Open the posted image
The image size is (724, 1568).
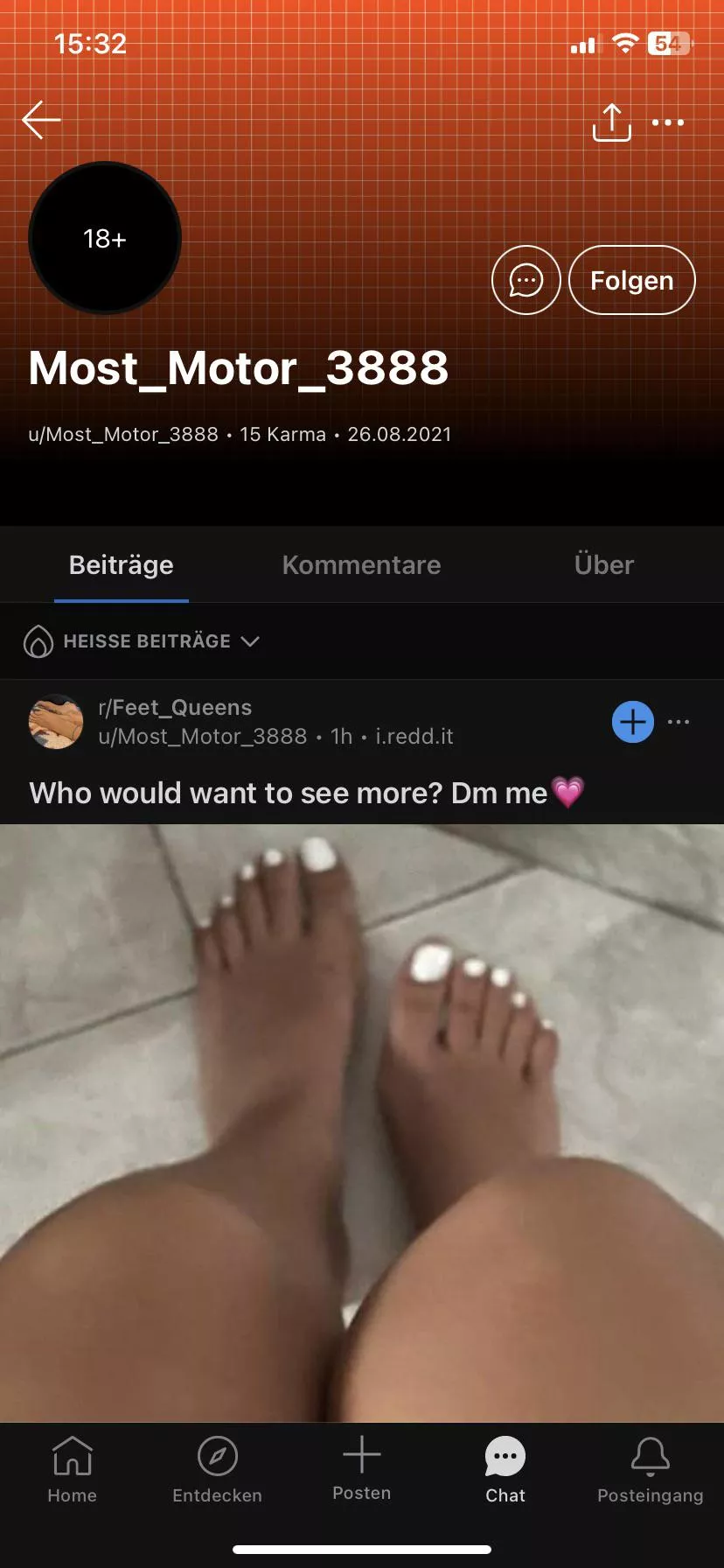(x=362, y=1120)
